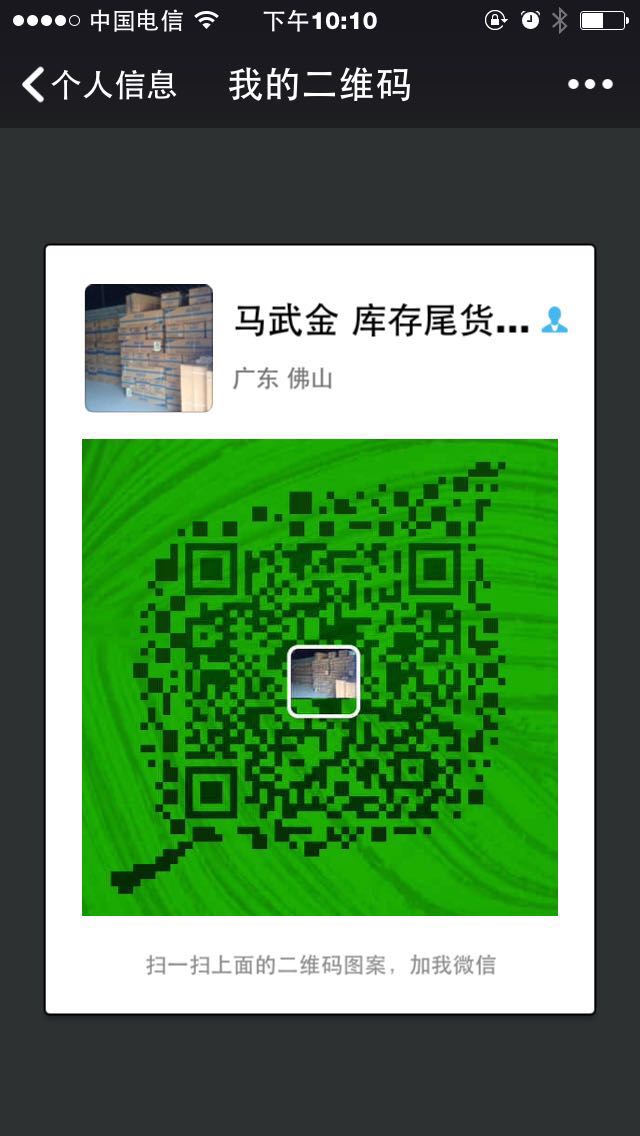The width and height of the screenshot is (640, 1136).
Task: Open the three-dot overflow menu
Action: (x=590, y=85)
